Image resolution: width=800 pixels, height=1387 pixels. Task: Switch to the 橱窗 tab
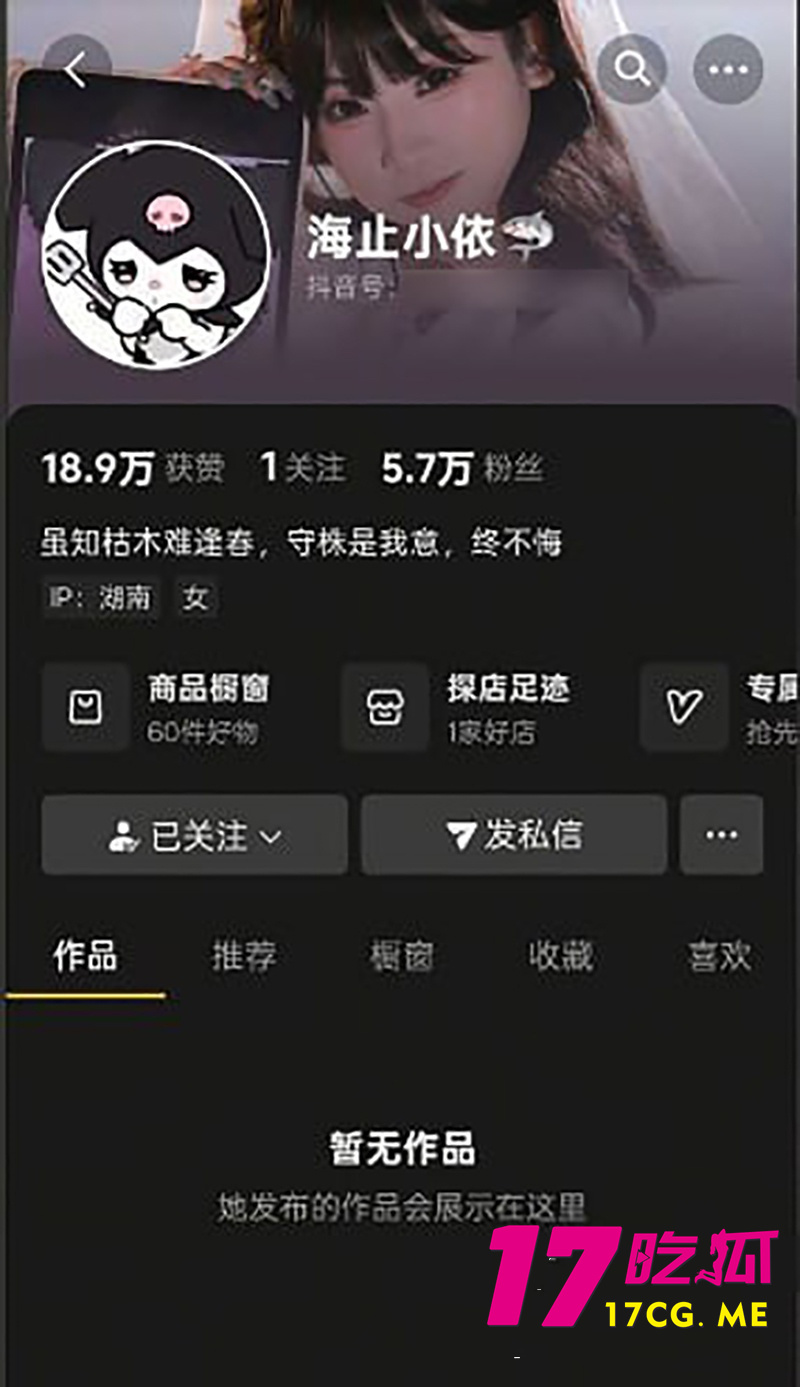click(x=401, y=956)
